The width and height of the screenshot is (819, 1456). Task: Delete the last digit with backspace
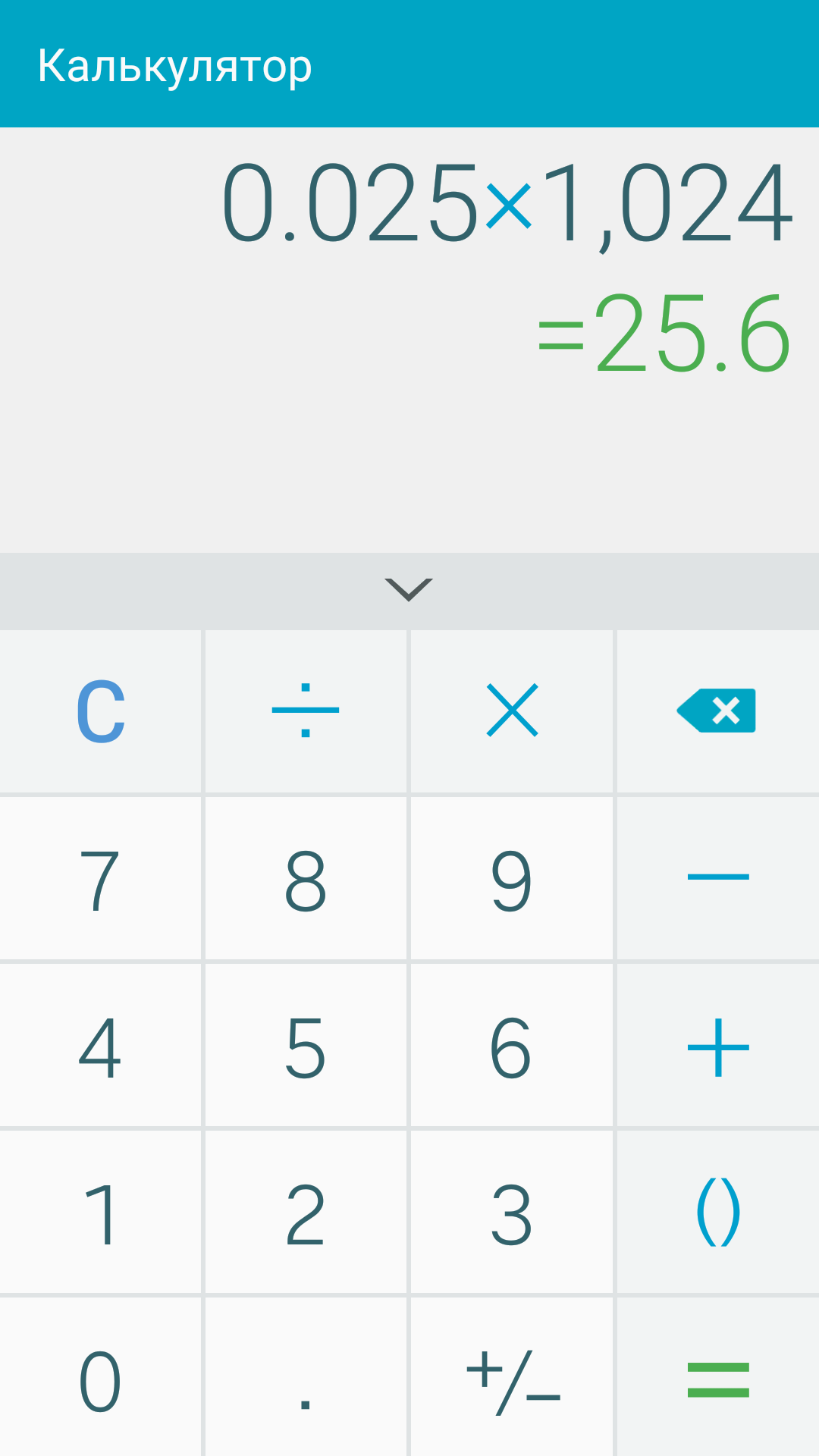coord(717,711)
